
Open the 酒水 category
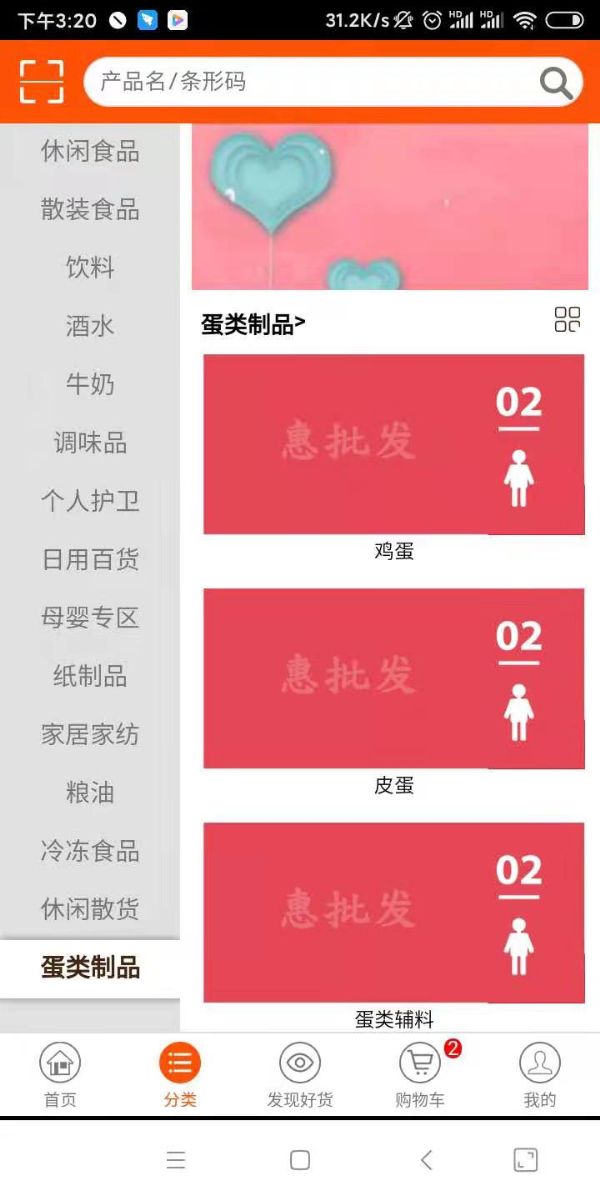90,326
